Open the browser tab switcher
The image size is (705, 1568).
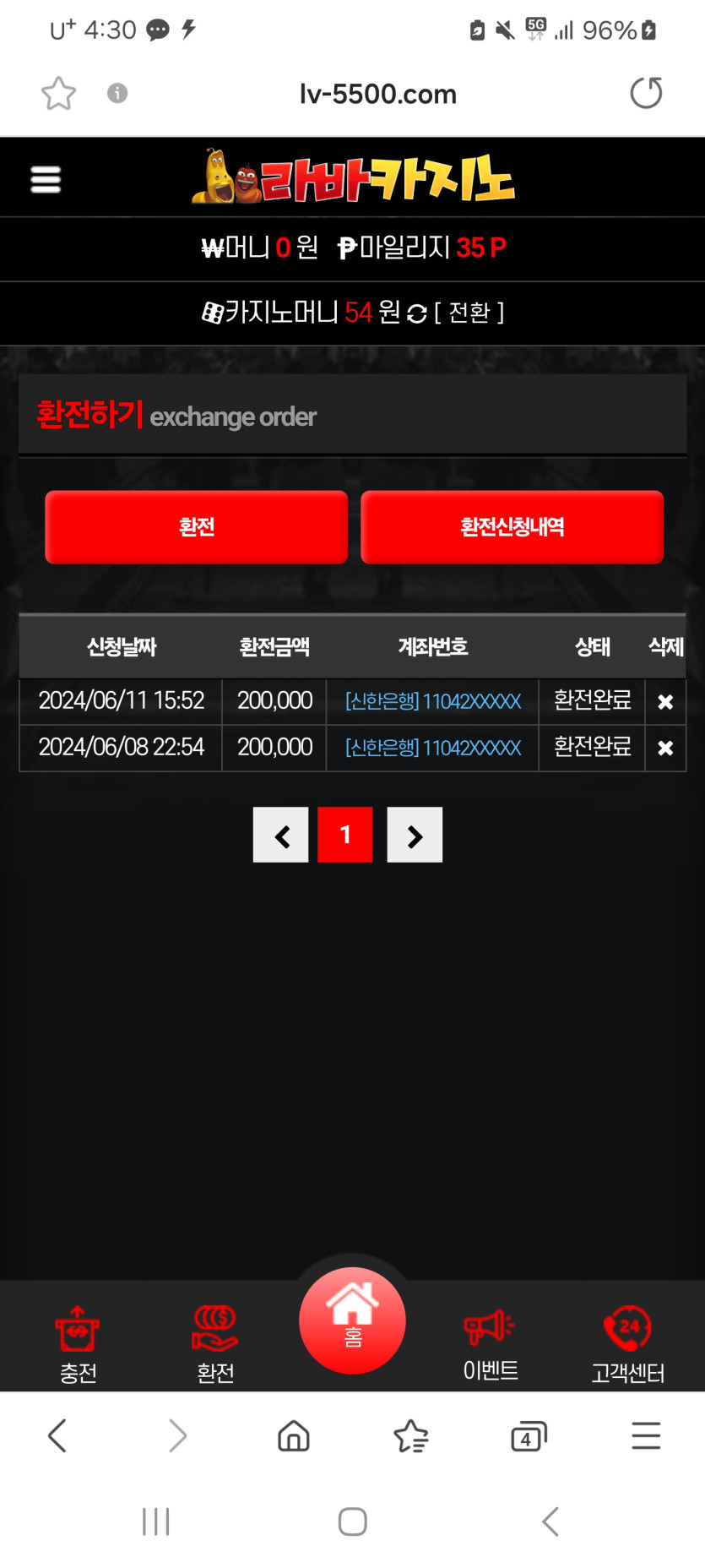point(529,1436)
